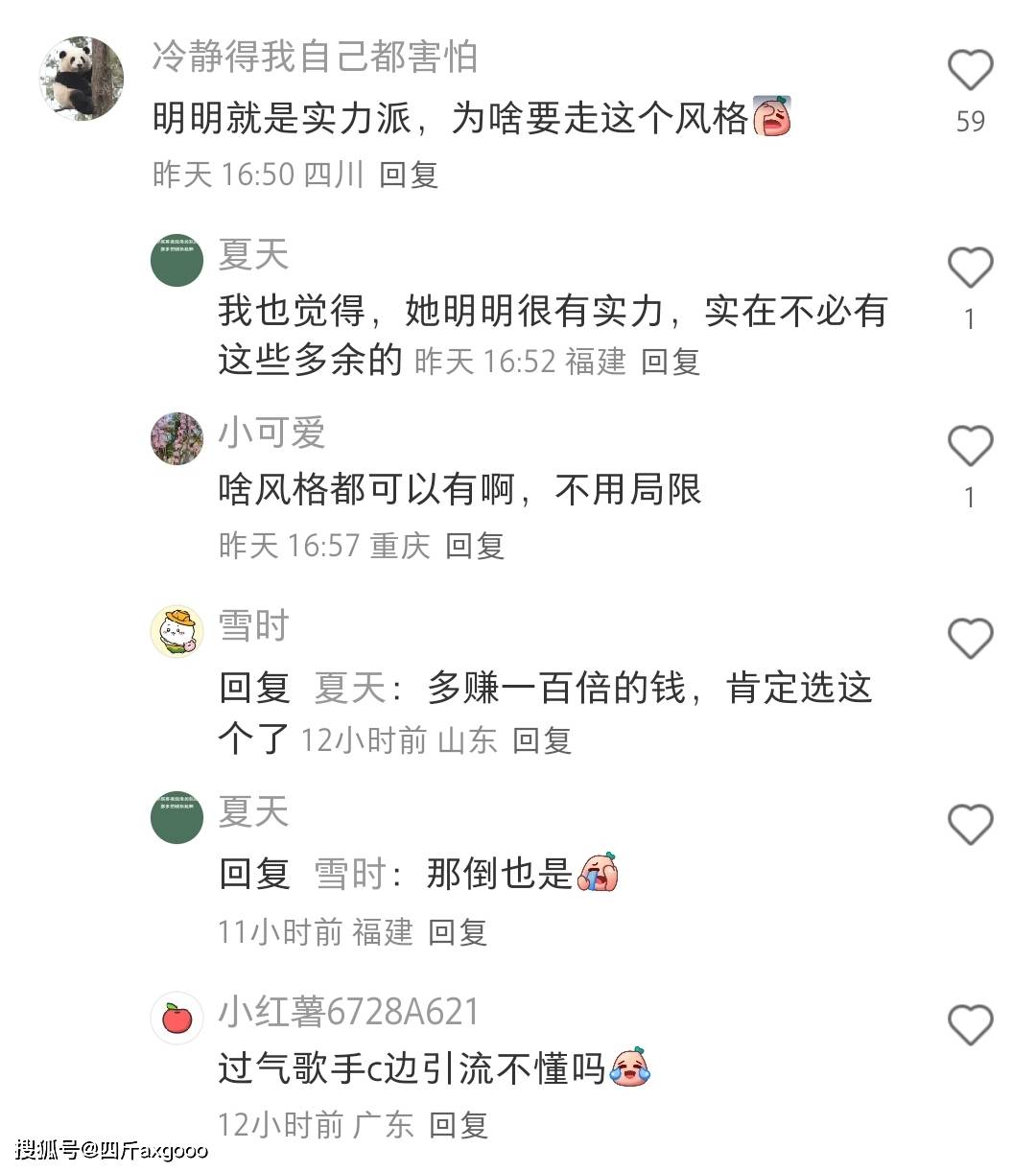Like 小红薯6728A621's comment

970,1025
